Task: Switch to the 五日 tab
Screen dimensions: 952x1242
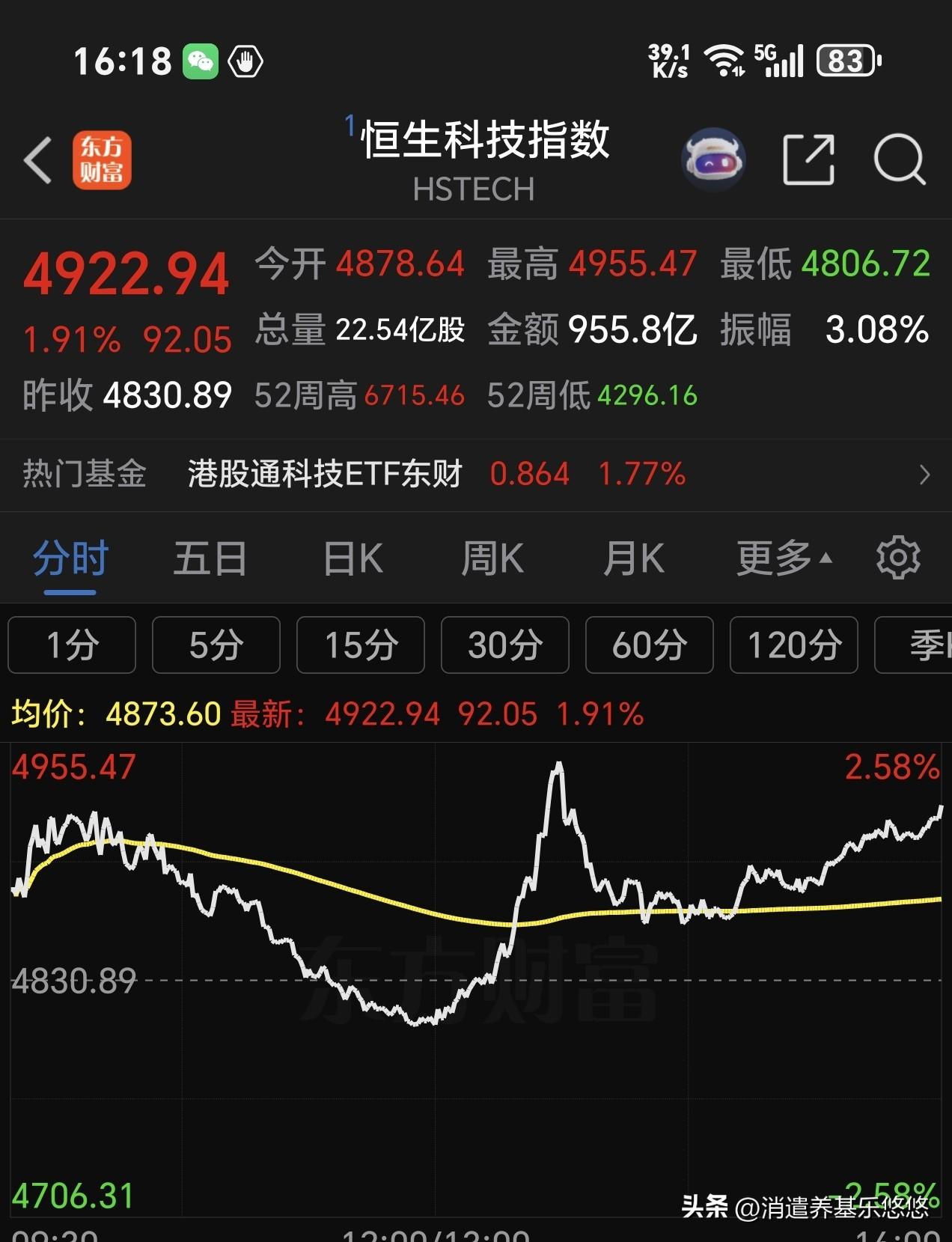Action: [210, 558]
